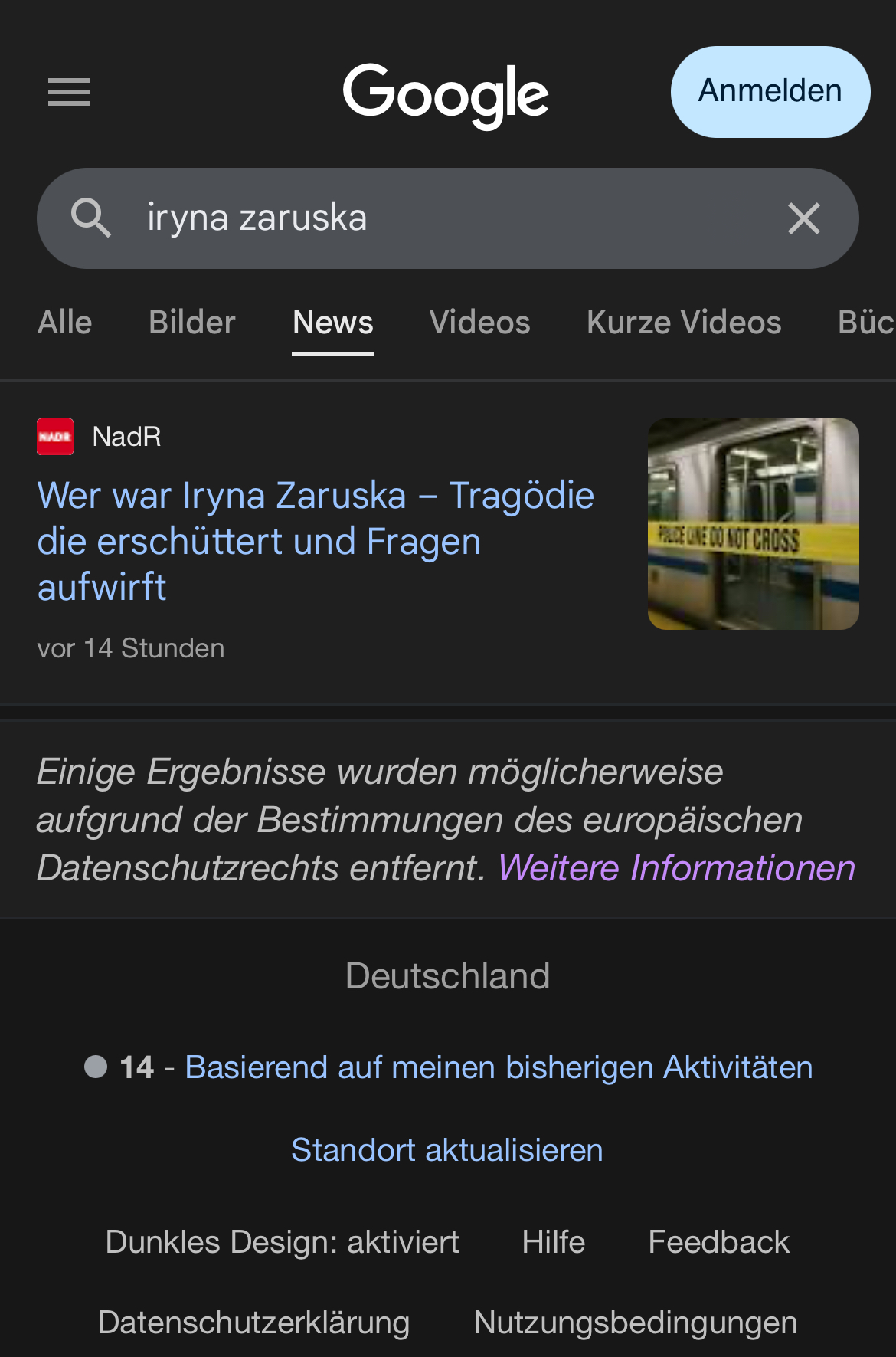Tap the Anmelden sign-in button
The height and width of the screenshot is (1357, 896).
pos(770,92)
